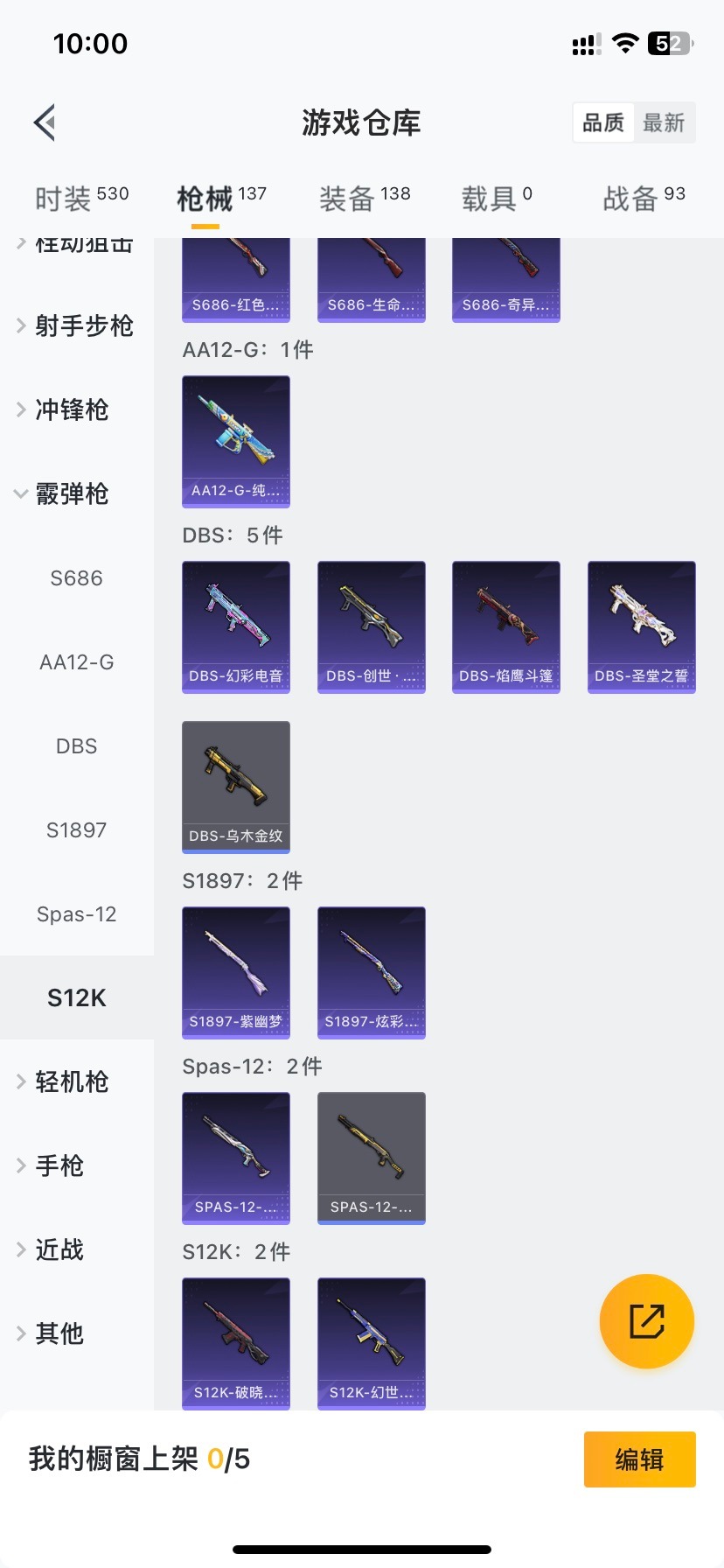Open the DBS-乌木金纹 skin
724x1568 pixels.
pyautogui.click(x=236, y=787)
